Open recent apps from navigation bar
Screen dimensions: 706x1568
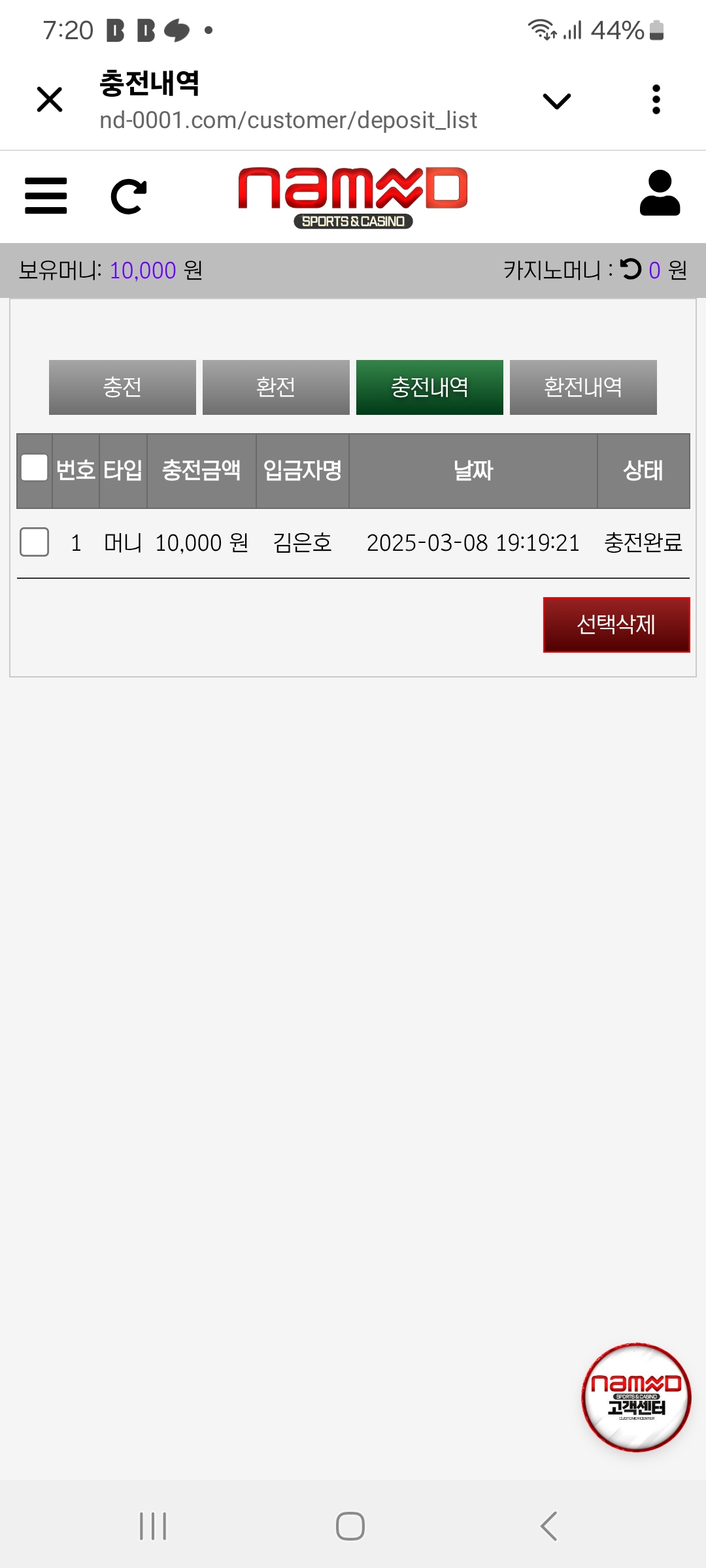[x=153, y=1527]
